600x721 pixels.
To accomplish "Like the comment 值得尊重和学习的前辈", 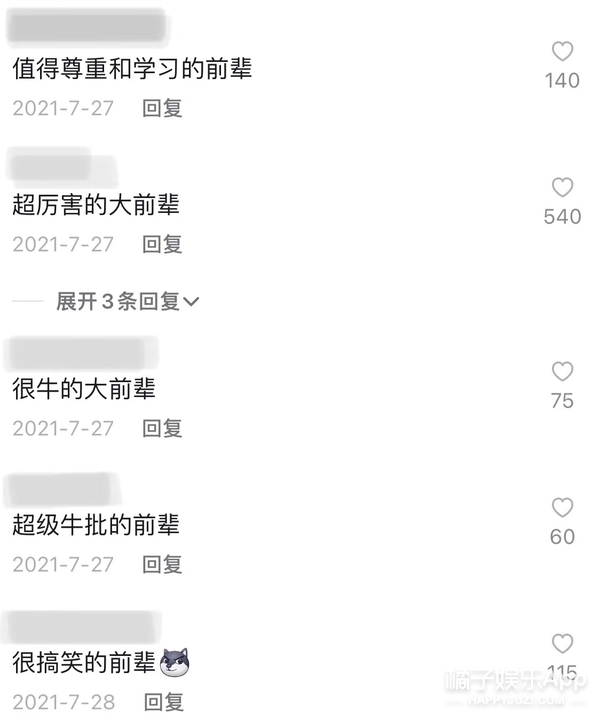I will (562, 52).
